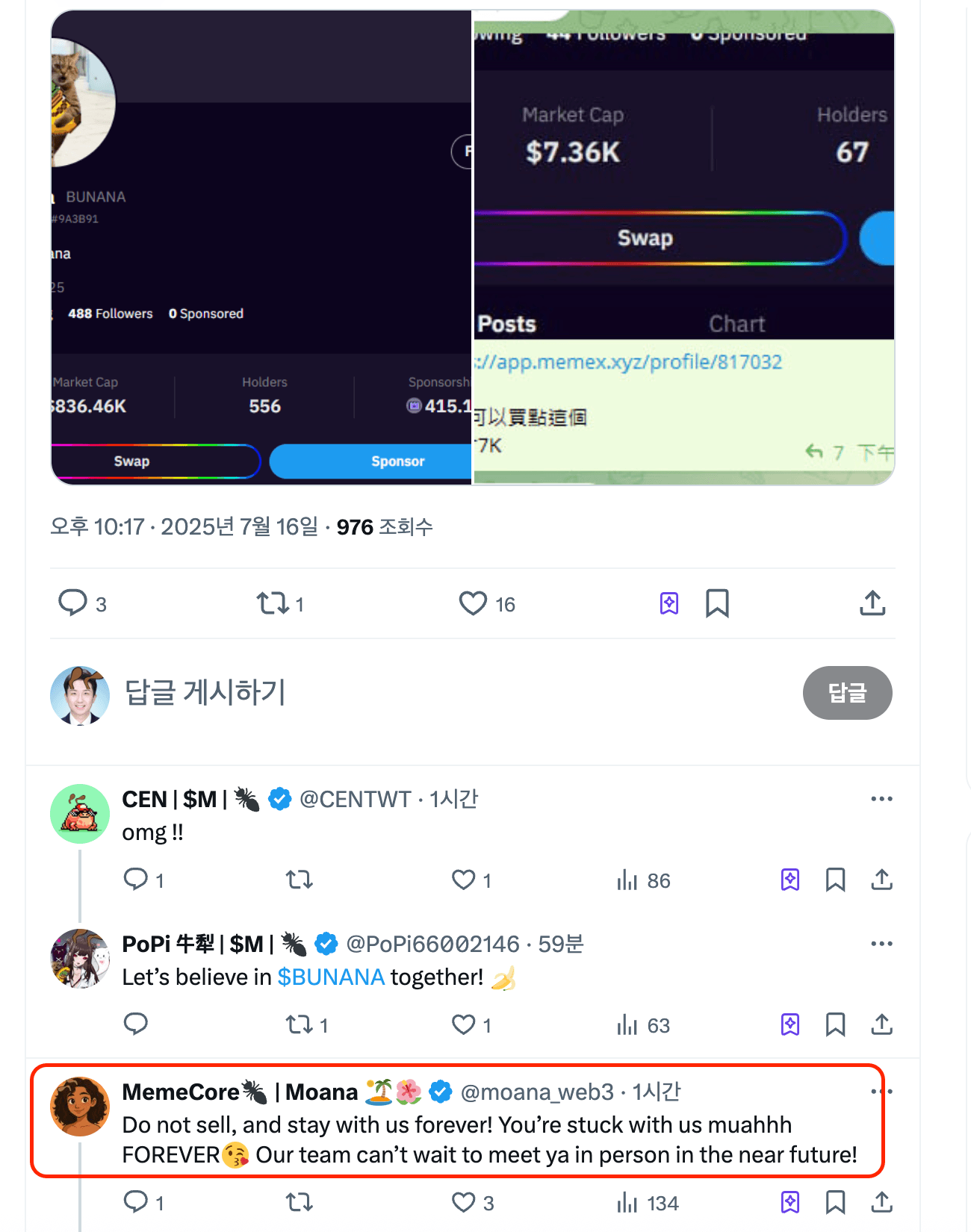Open the $BUNANA cashtag link
This screenshot has width=971, height=1232.
coord(331,977)
